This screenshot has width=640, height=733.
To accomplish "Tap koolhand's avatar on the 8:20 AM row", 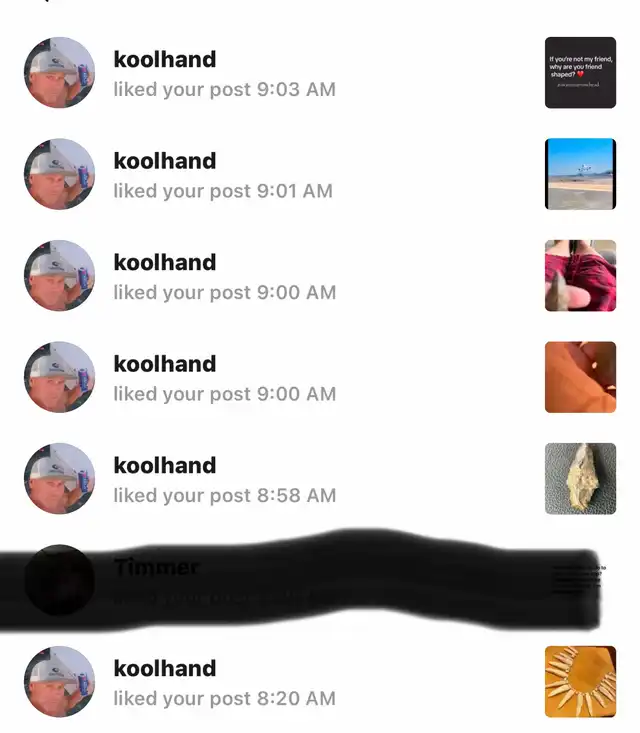I will [59, 682].
